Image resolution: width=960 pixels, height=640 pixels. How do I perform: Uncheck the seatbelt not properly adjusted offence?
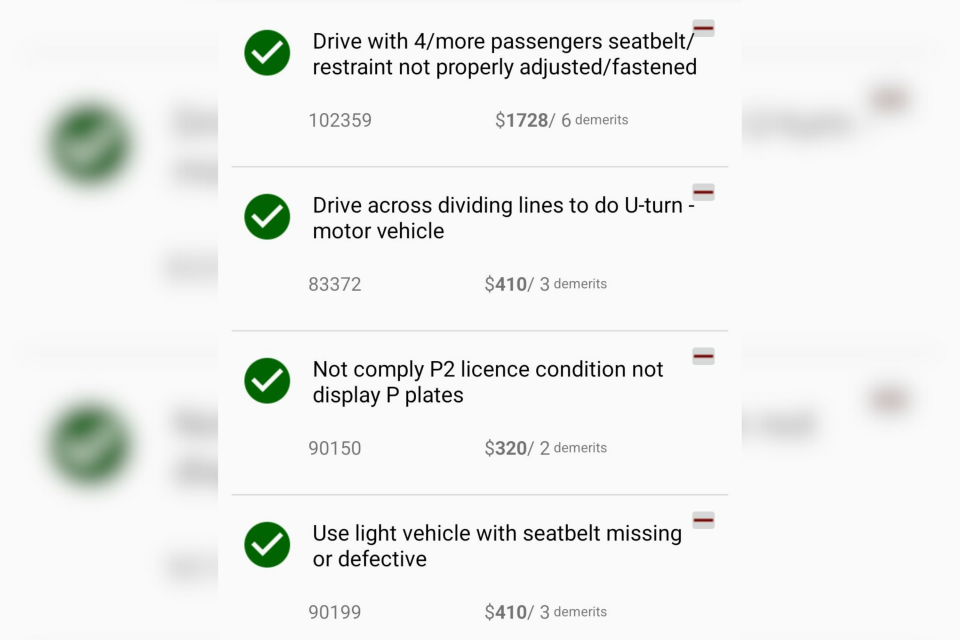coord(267,53)
